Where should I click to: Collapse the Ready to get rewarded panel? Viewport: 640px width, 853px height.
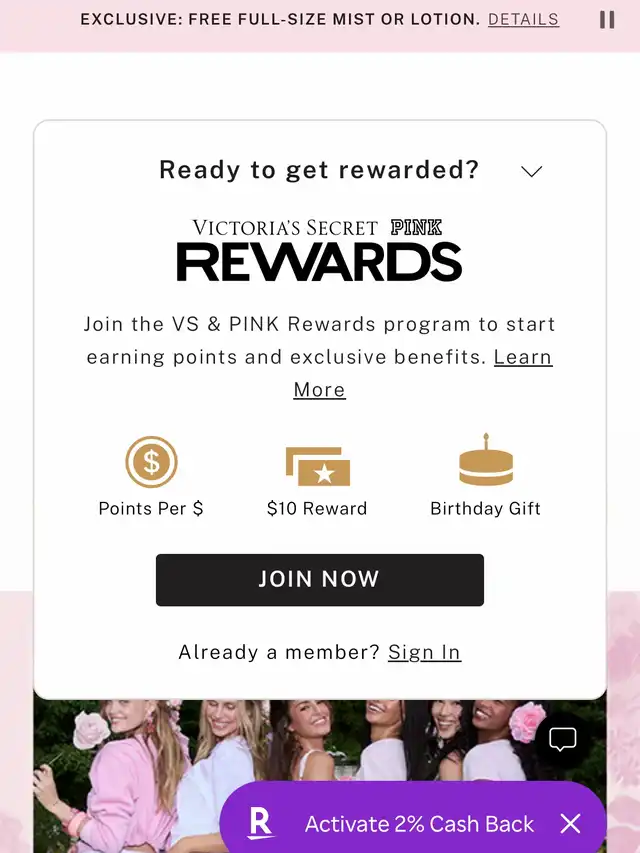532,171
